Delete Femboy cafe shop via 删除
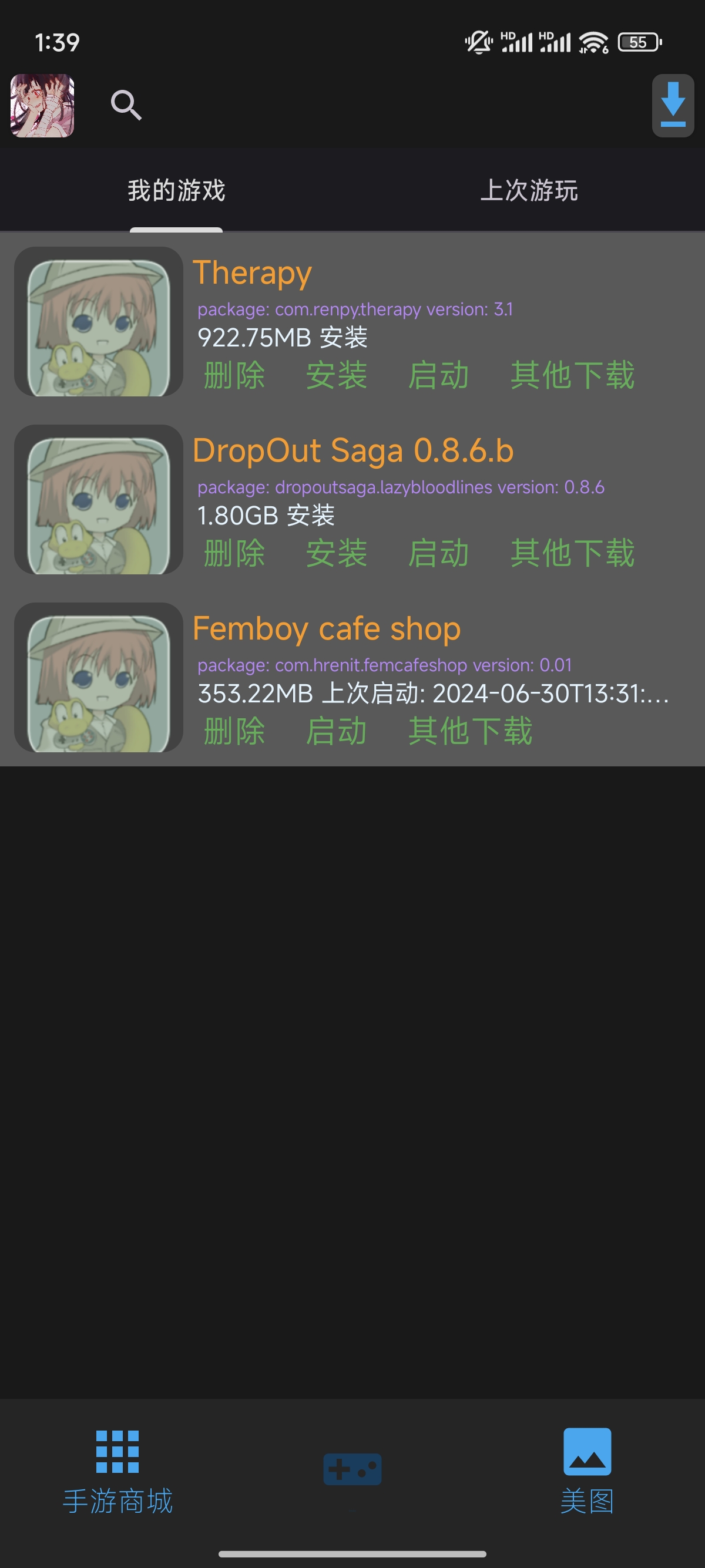The width and height of the screenshot is (705, 1568). [234, 731]
